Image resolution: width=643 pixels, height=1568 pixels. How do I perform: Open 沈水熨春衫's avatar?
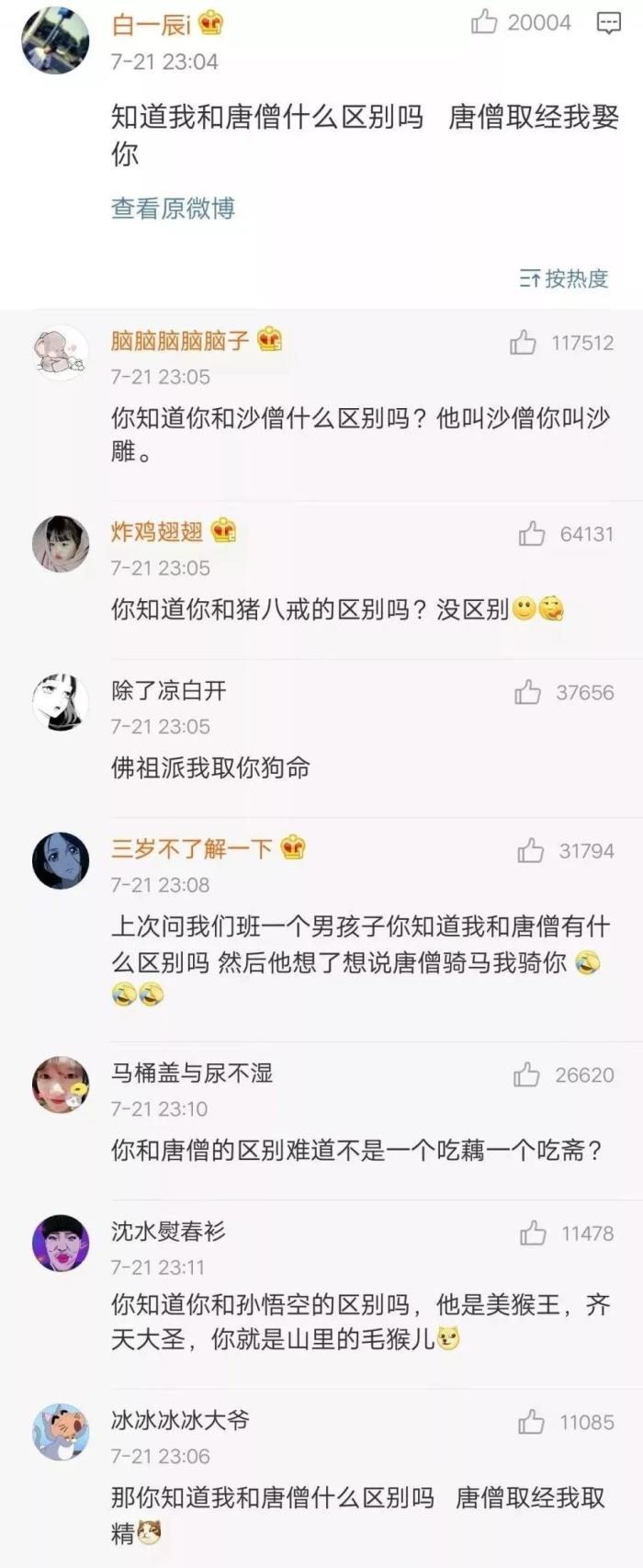click(61, 1244)
